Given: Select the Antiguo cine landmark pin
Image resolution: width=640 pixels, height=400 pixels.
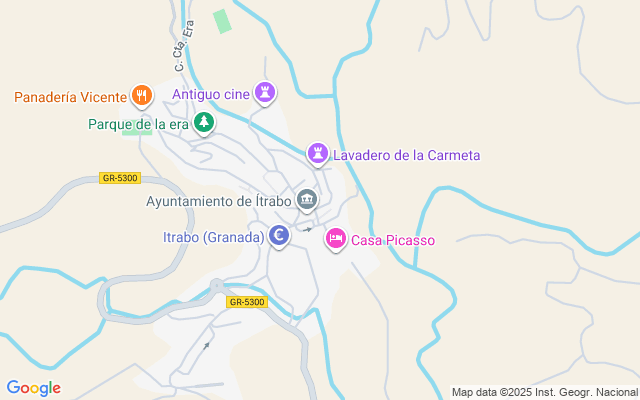Looking at the screenshot, I should point(264,93).
